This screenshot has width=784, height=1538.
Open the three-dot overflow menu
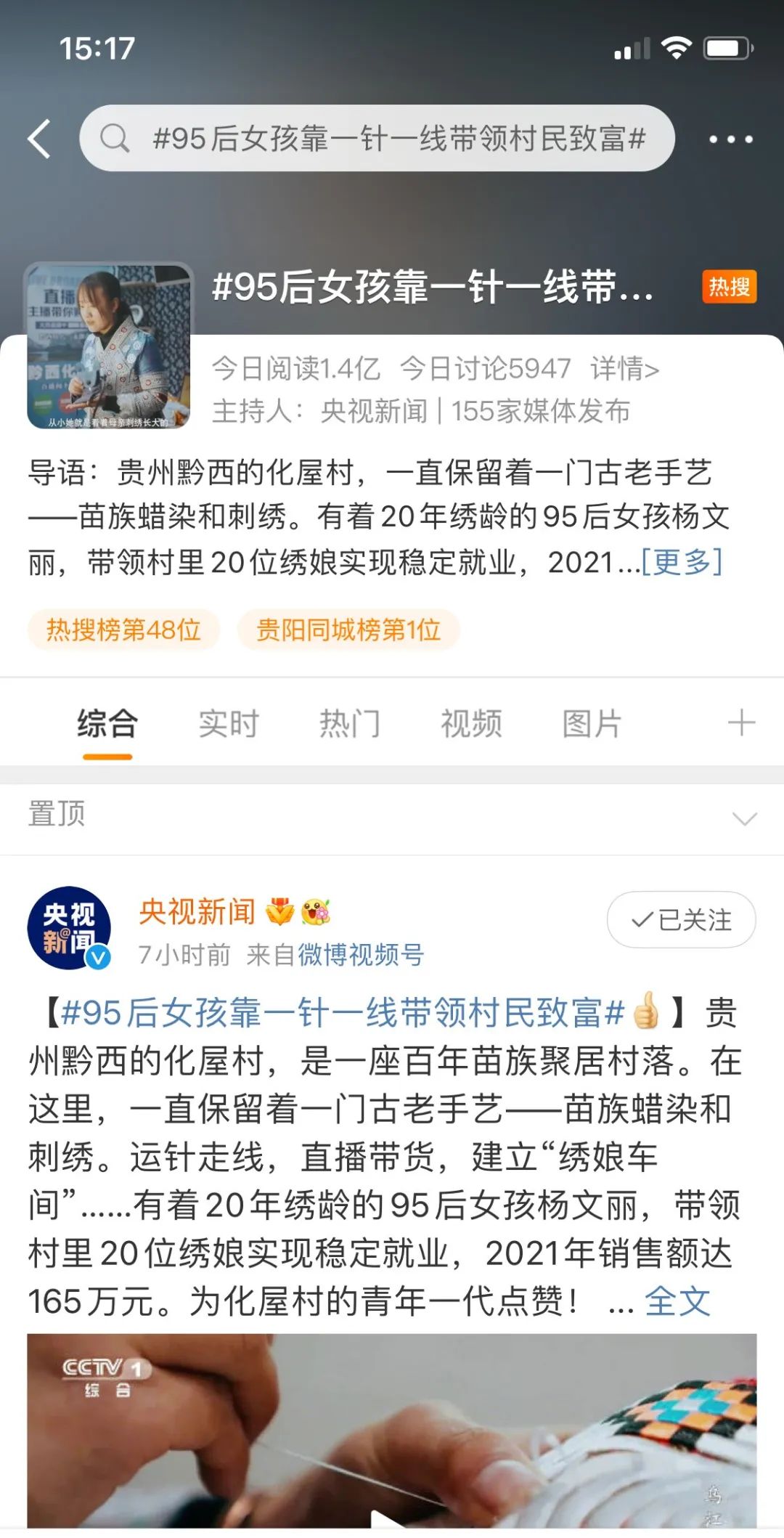pyautogui.click(x=730, y=139)
